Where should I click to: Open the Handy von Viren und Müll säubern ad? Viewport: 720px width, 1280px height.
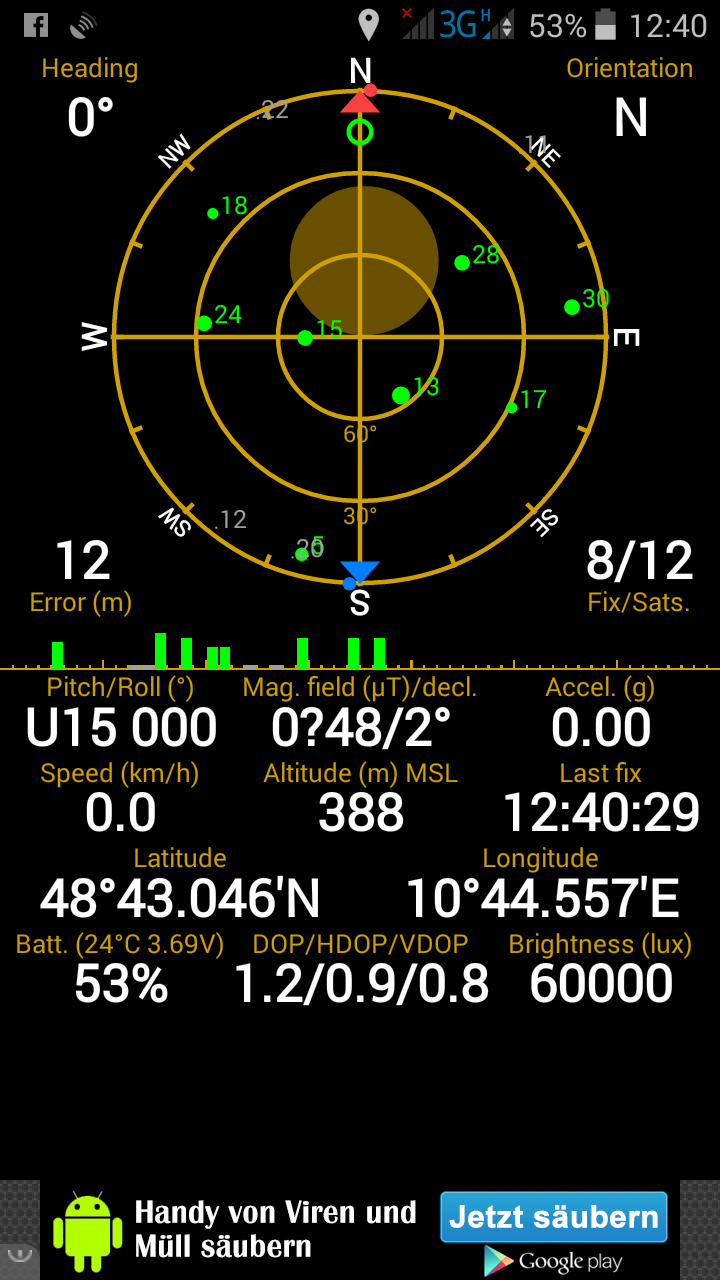(275, 1230)
